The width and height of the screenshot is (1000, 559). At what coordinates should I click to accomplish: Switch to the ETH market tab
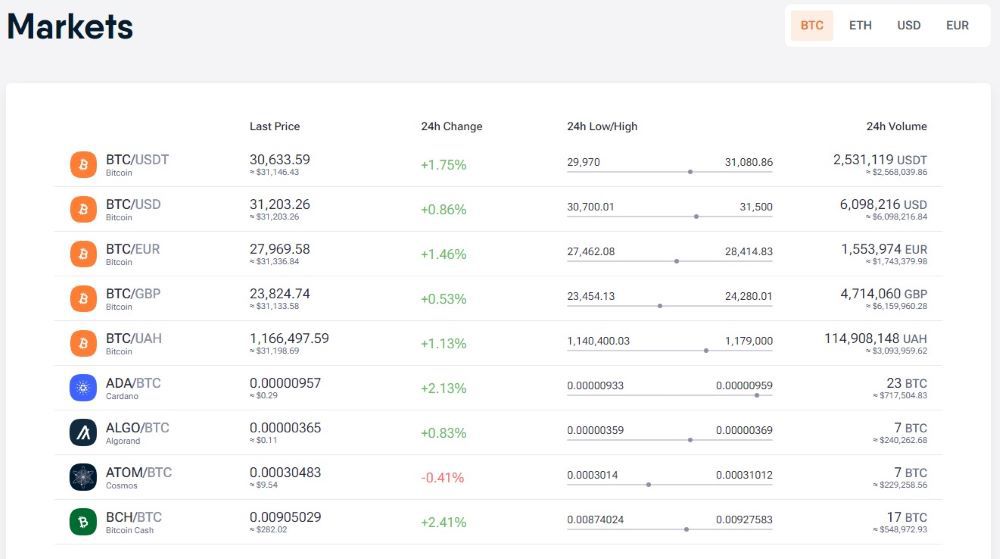click(860, 25)
